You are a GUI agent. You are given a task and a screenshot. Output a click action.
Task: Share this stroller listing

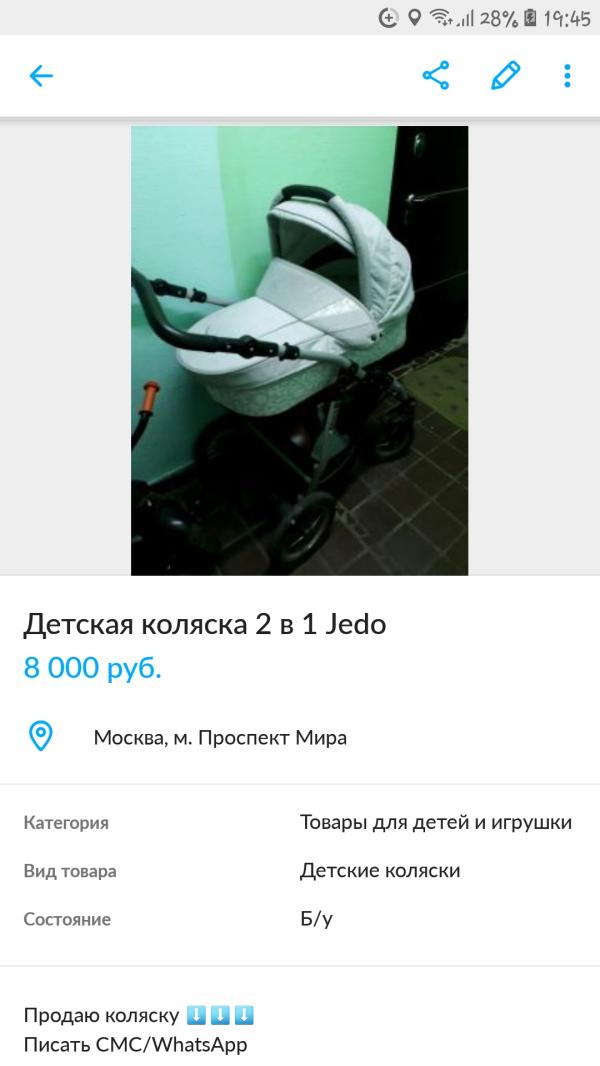(436, 76)
